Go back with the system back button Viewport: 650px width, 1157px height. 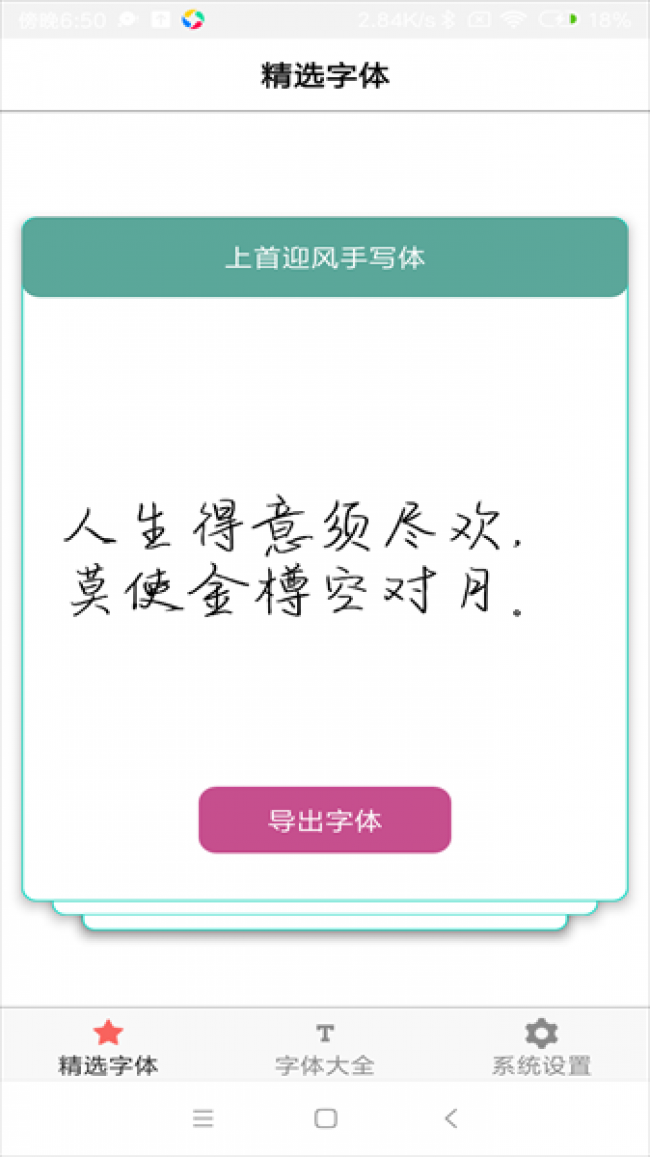pos(451,1119)
